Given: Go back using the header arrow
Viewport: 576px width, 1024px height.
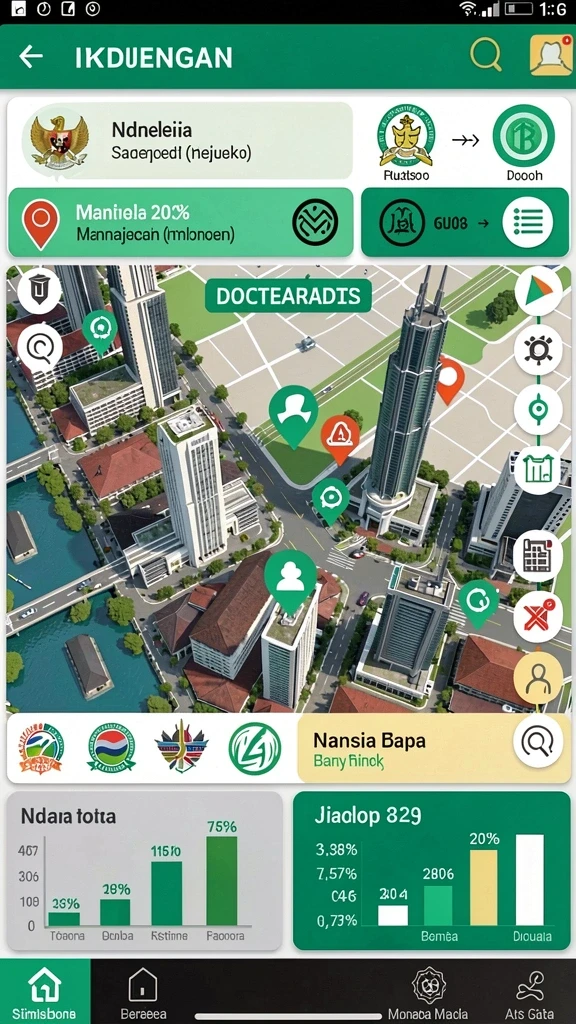Looking at the screenshot, I should tap(31, 57).
